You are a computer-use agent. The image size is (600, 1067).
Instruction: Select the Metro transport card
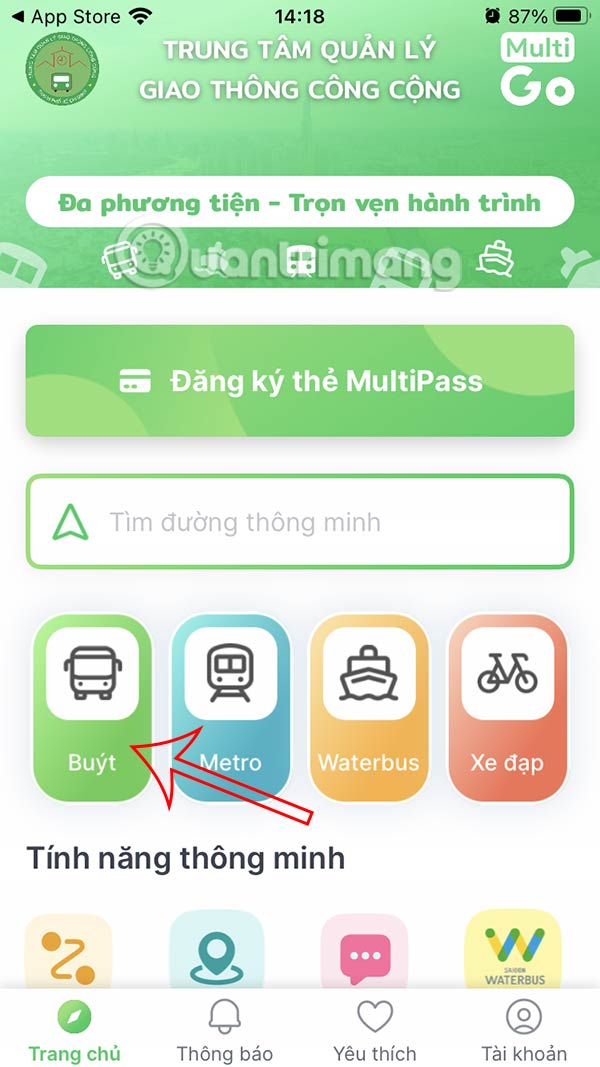(x=230, y=708)
